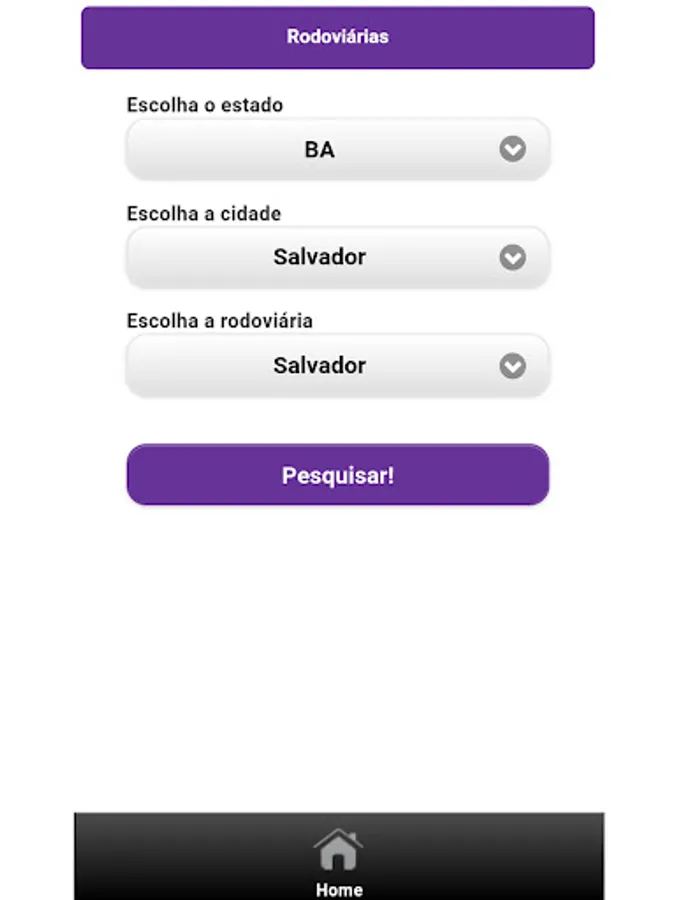Expand the city dropdown under Escolha a cidade
The image size is (675, 900).
[338, 258]
